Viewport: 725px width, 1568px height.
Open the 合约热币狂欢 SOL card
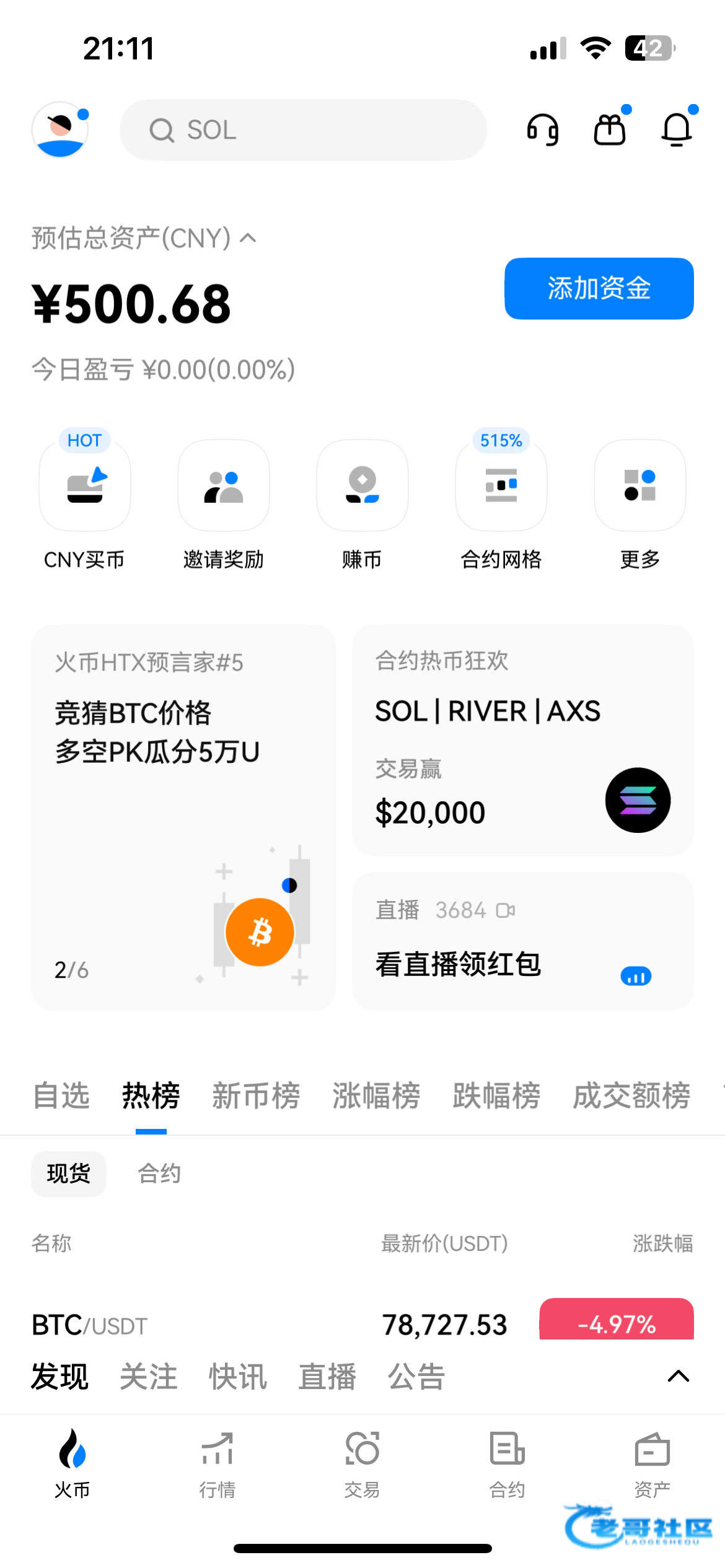522,741
